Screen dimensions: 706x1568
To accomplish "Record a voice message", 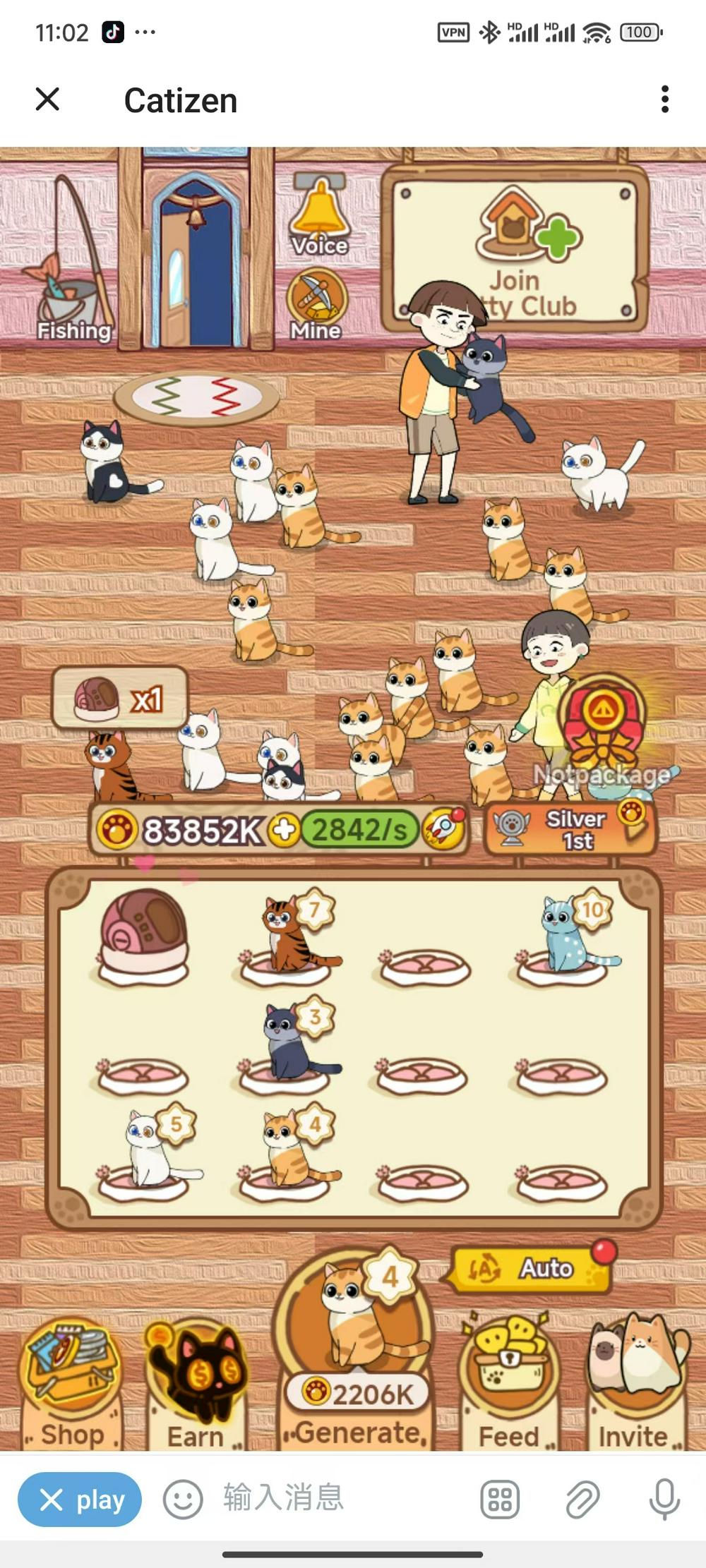I will coord(664,1499).
